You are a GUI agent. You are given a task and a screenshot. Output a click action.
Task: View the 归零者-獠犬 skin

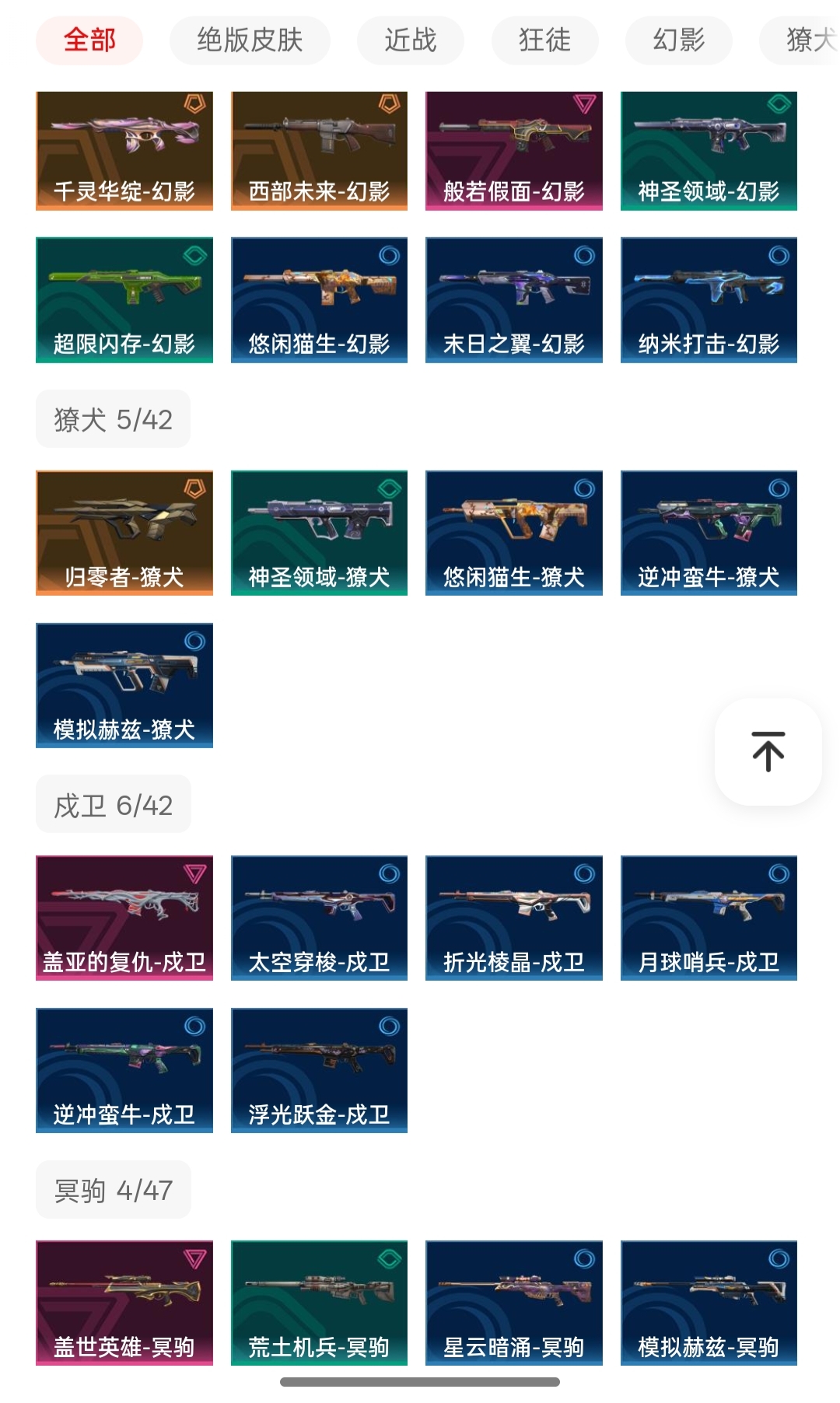[124, 533]
